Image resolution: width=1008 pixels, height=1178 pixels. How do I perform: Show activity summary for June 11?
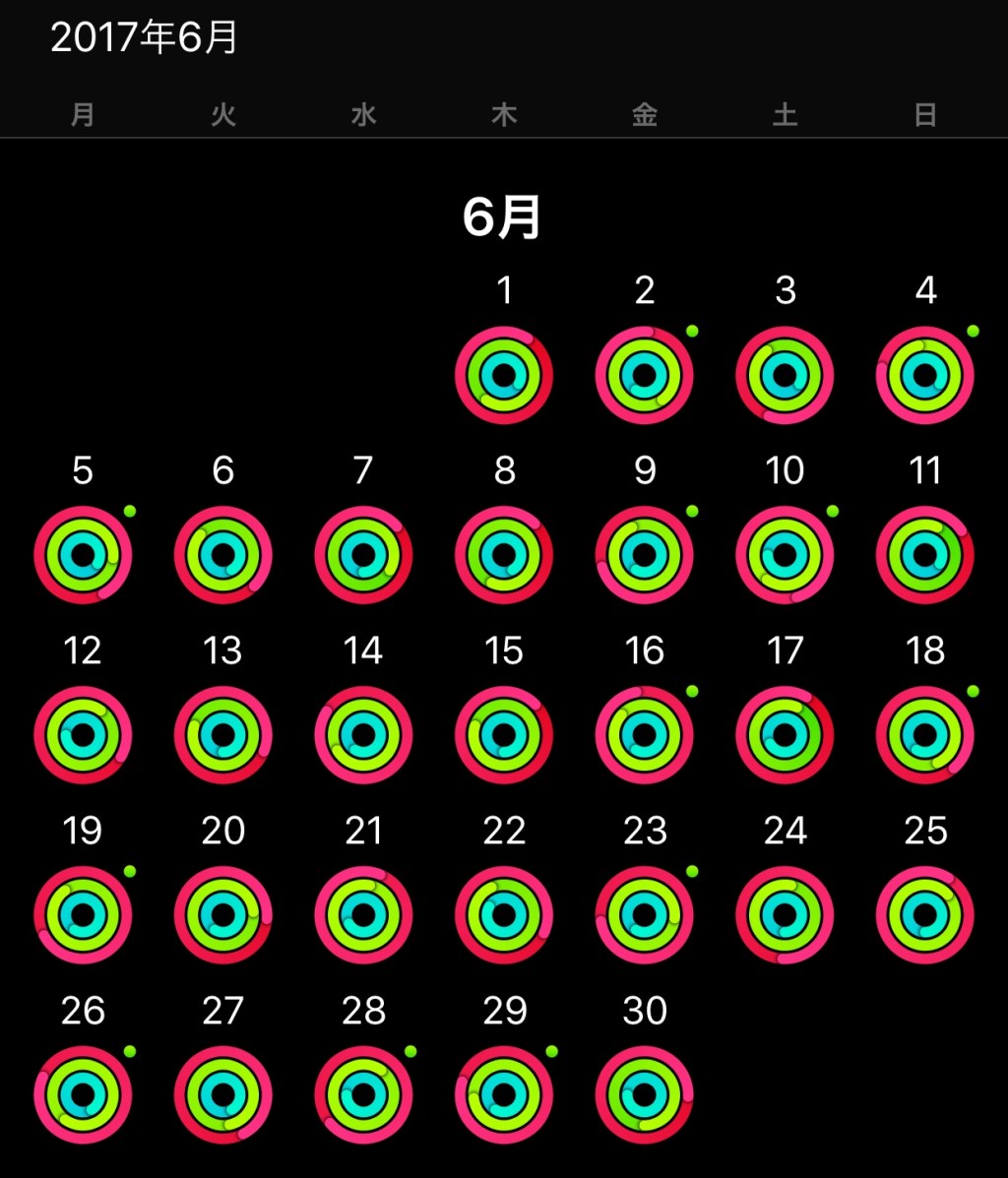tap(925, 555)
